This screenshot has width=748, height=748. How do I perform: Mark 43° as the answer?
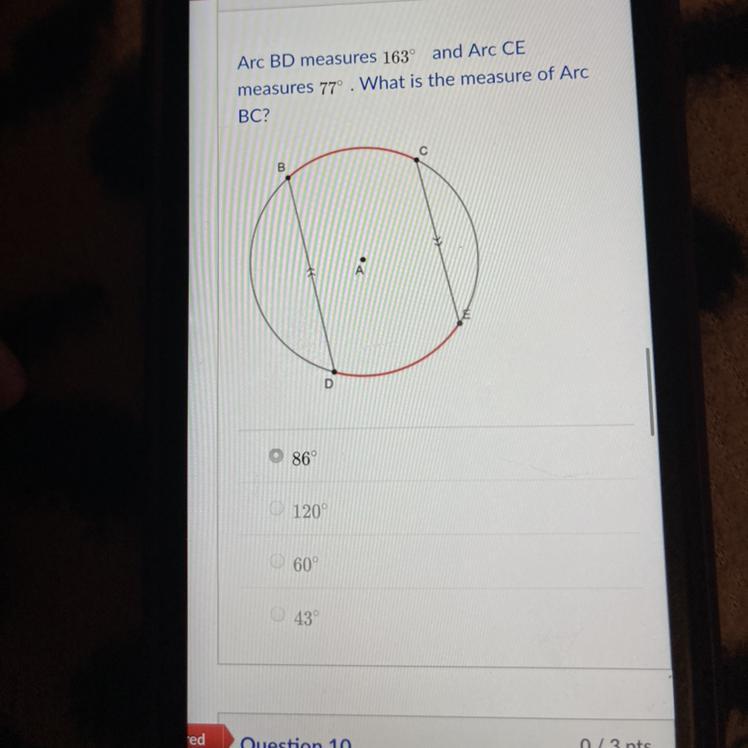[278, 617]
